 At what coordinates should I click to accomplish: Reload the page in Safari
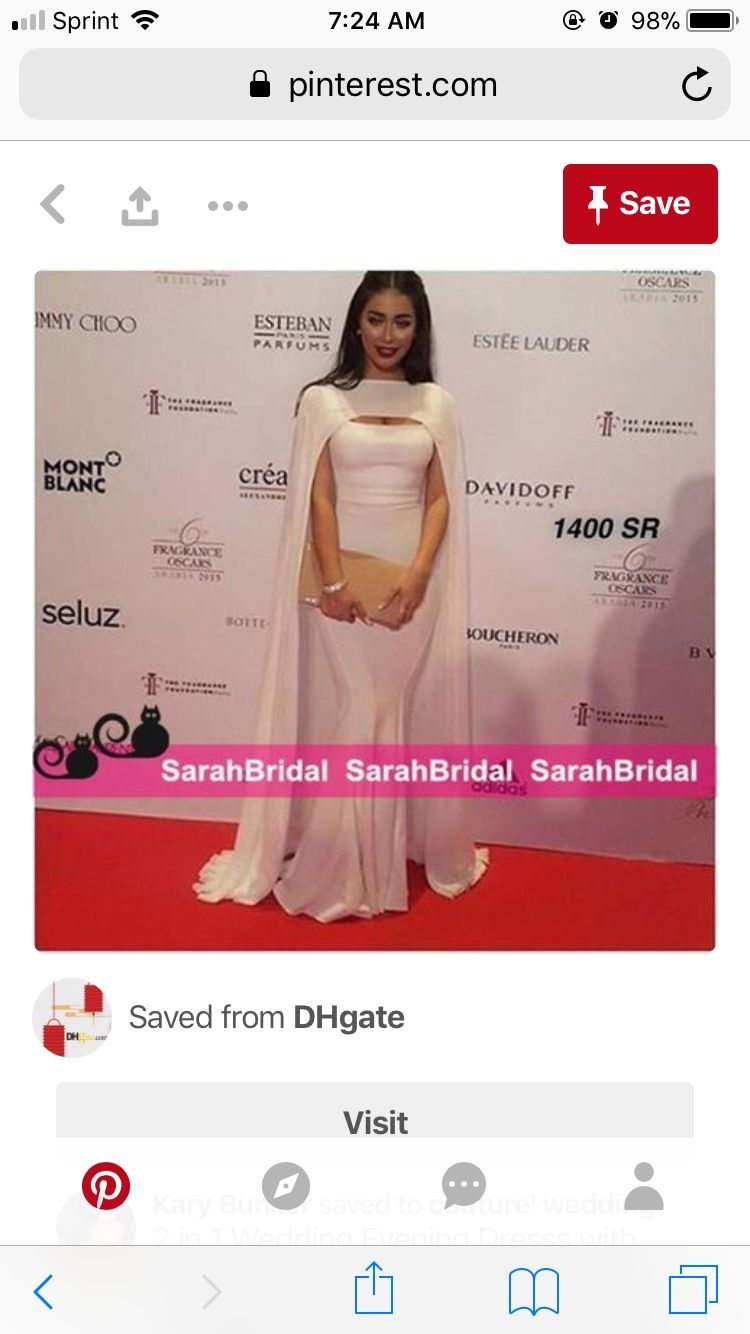pos(696,85)
